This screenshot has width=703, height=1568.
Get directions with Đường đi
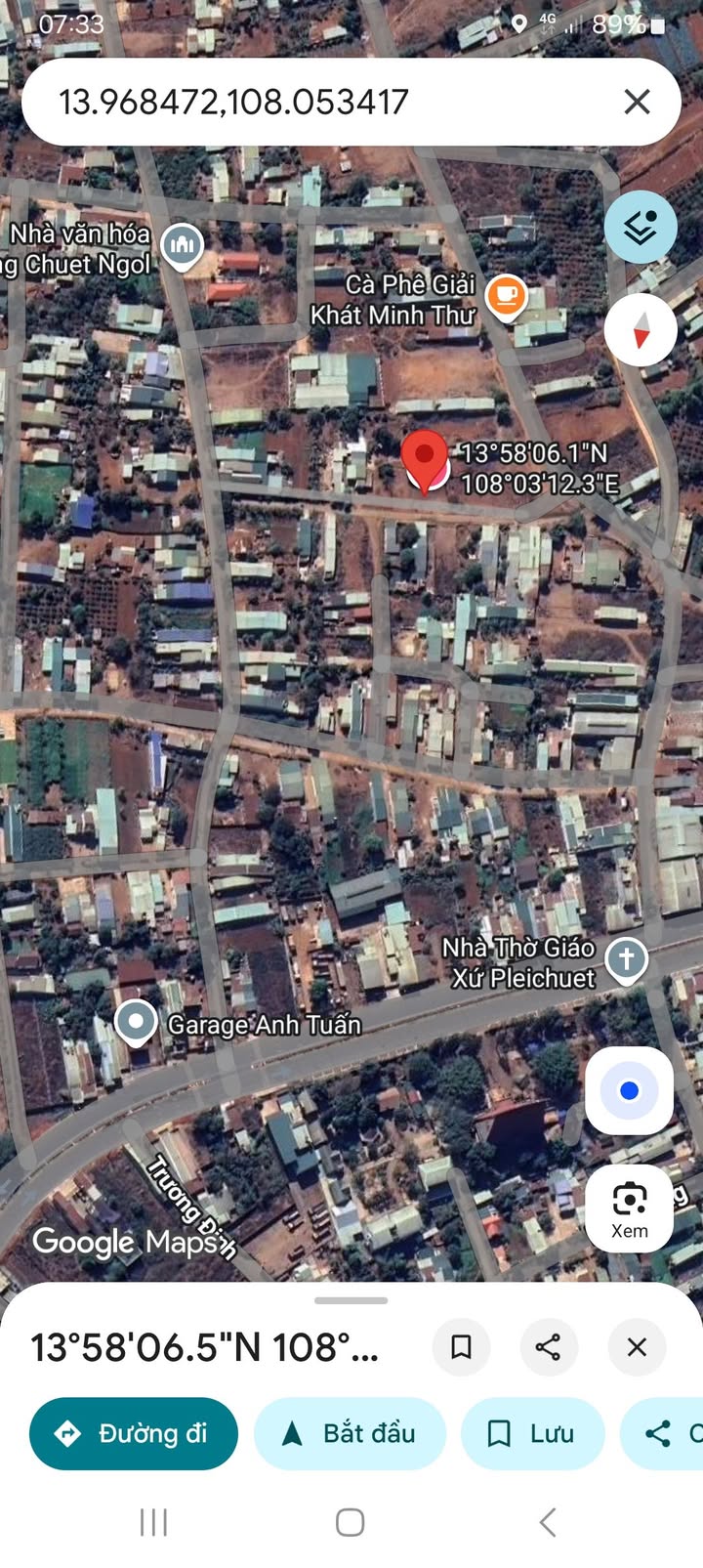pyautogui.click(x=134, y=1433)
